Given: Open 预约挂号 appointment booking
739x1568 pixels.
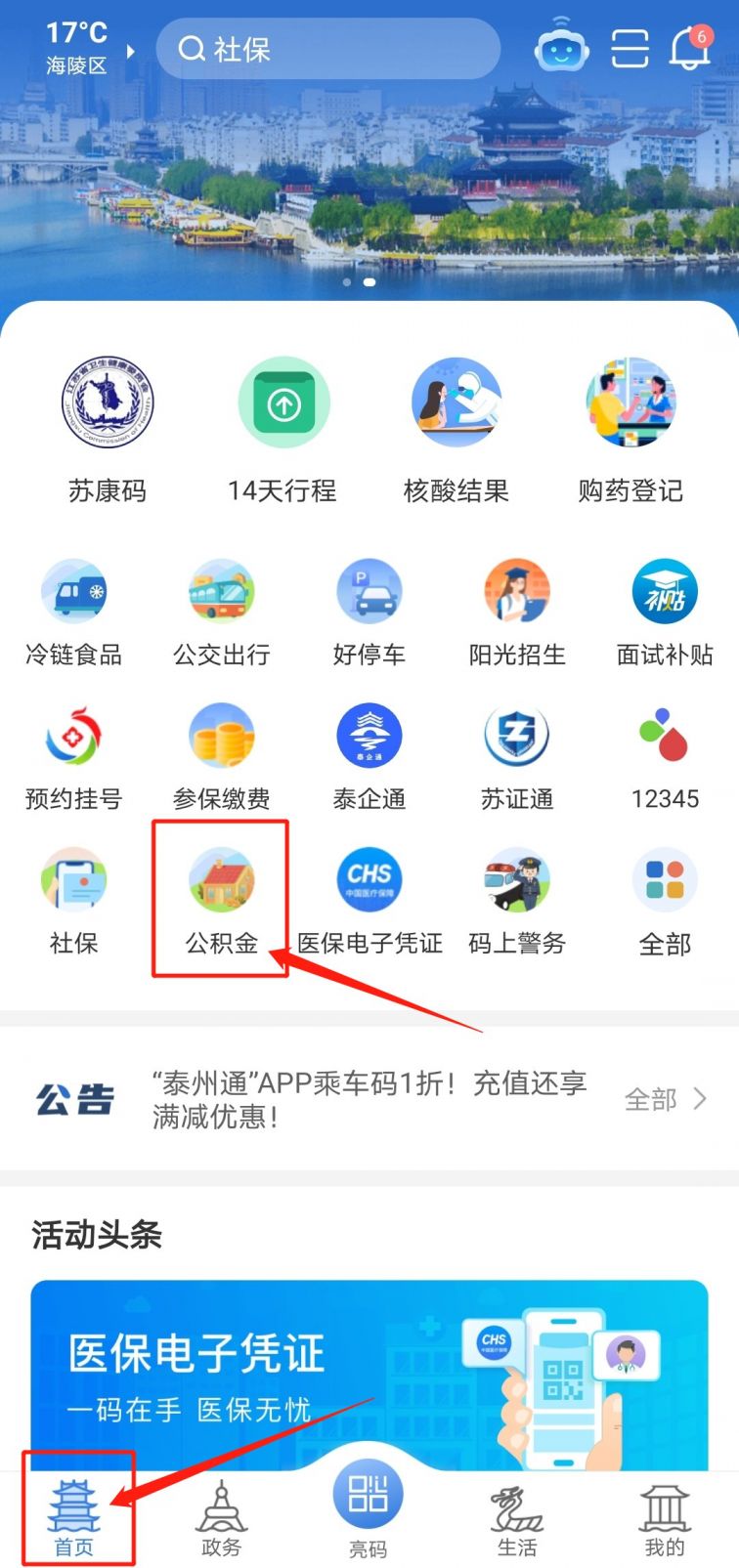Looking at the screenshot, I should pos(74,758).
